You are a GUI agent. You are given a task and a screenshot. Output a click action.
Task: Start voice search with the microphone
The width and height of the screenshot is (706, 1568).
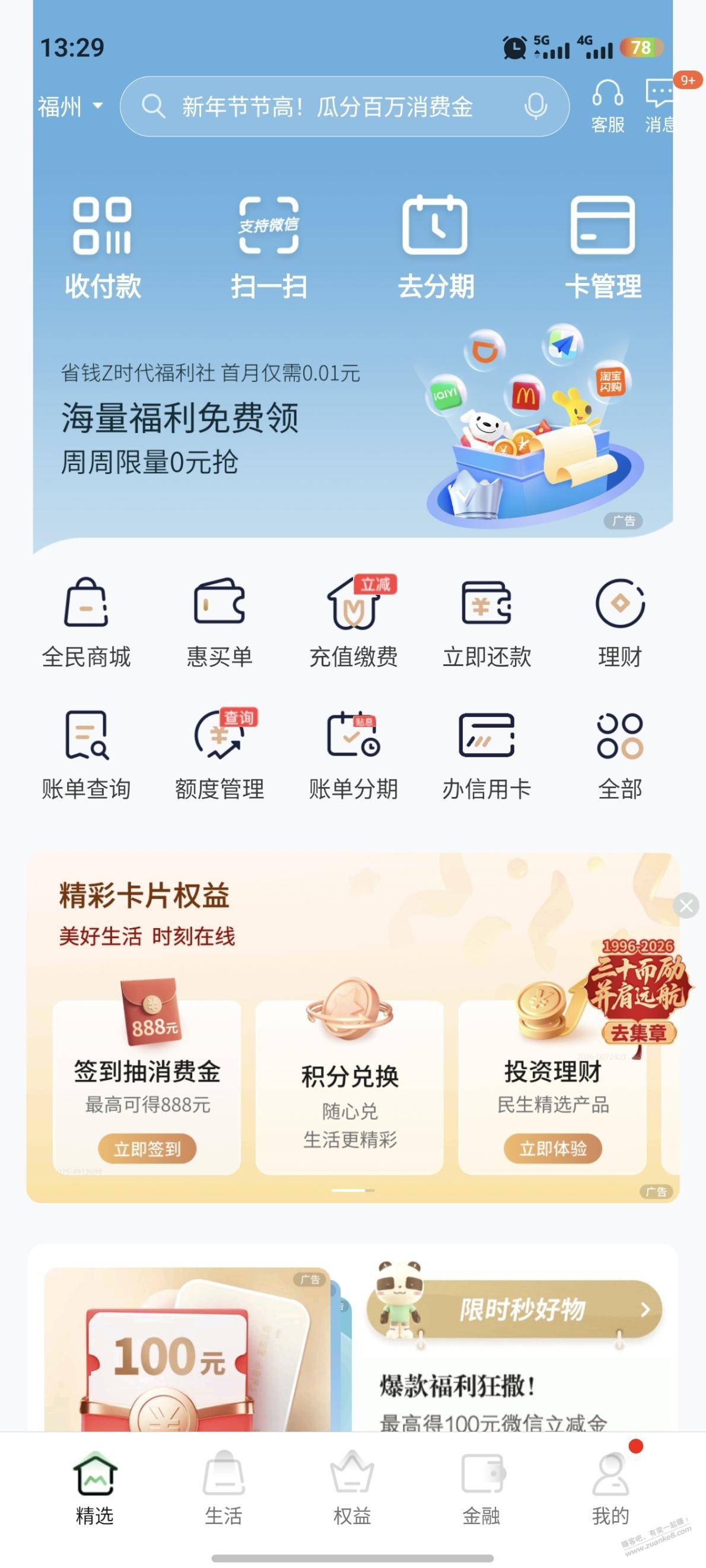pos(536,107)
